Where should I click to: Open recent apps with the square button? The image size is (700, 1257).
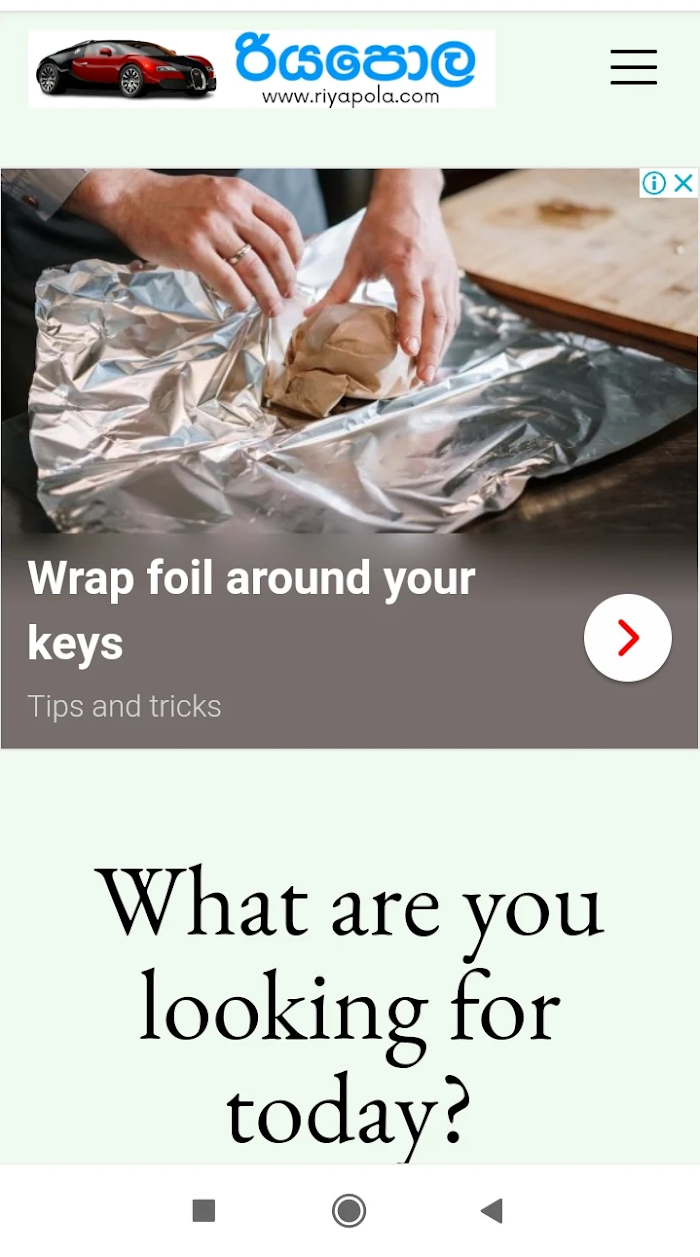click(204, 1211)
